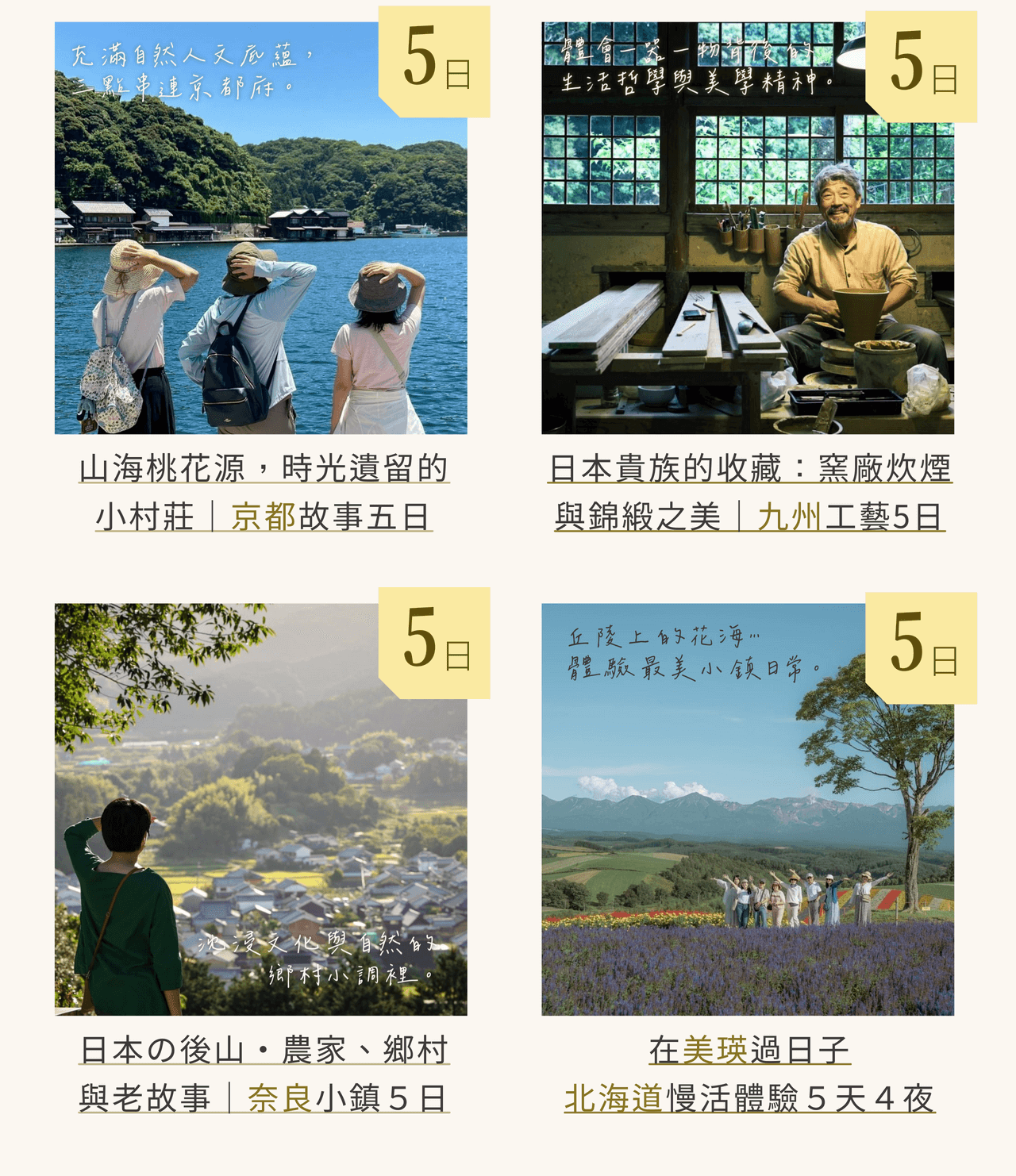Follow the 山海桃花源 京都故事五日 link
1016x1176 pixels.
(264, 493)
